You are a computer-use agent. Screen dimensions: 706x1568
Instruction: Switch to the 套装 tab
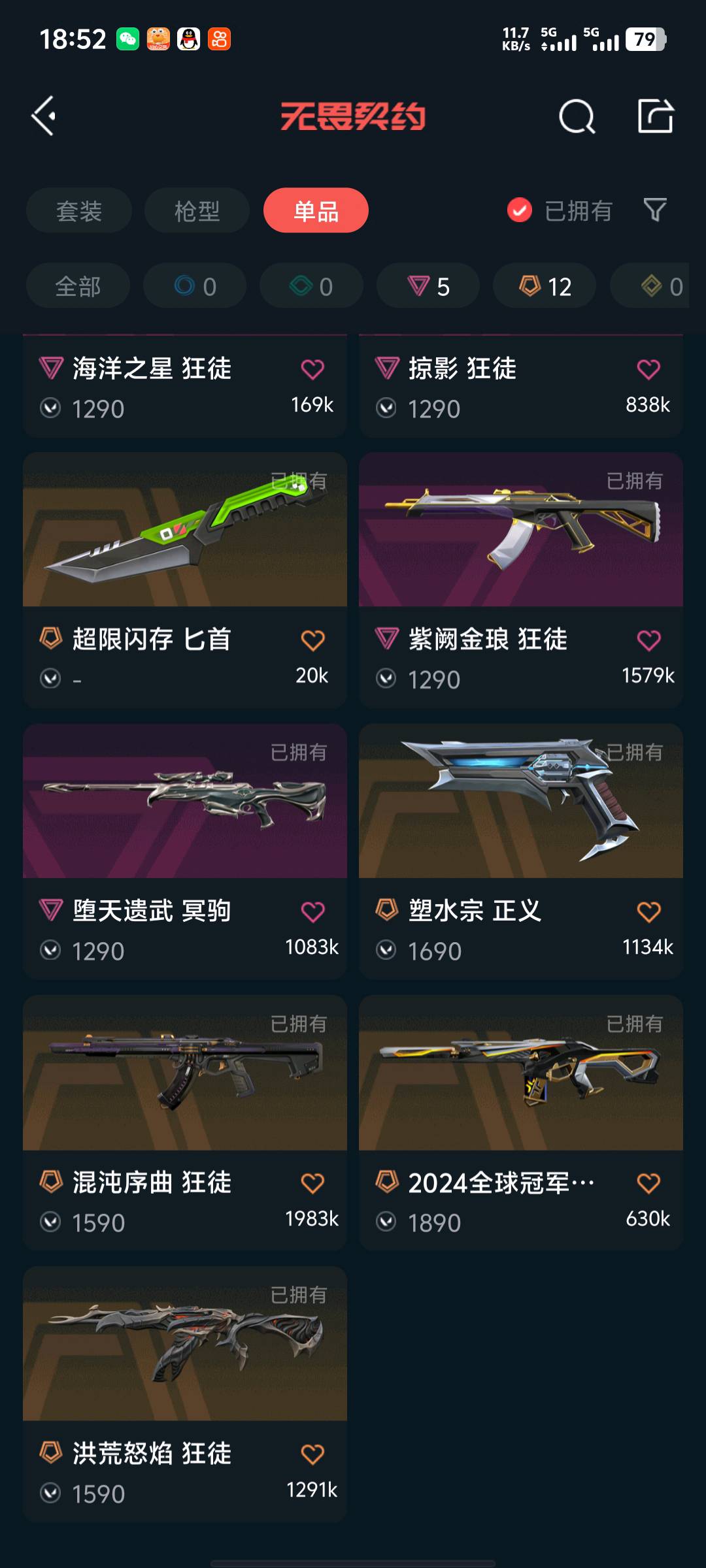[x=79, y=210]
